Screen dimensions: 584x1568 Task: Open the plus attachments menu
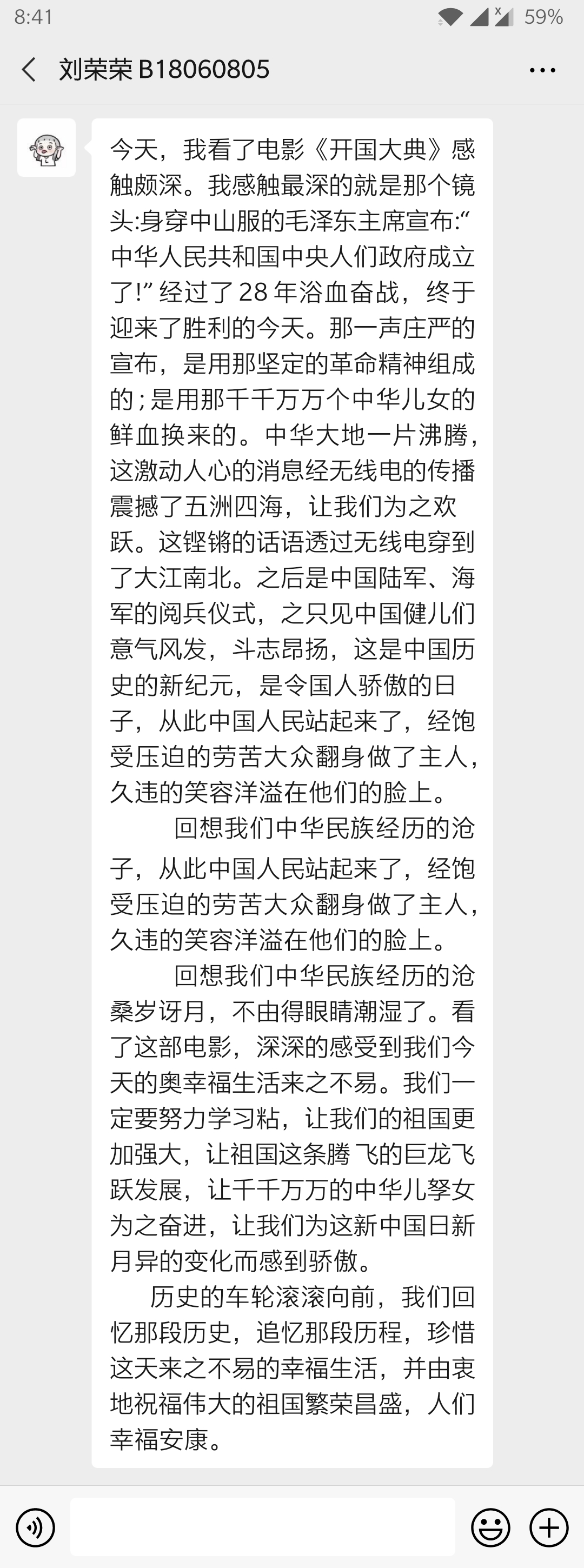[549, 1527]
